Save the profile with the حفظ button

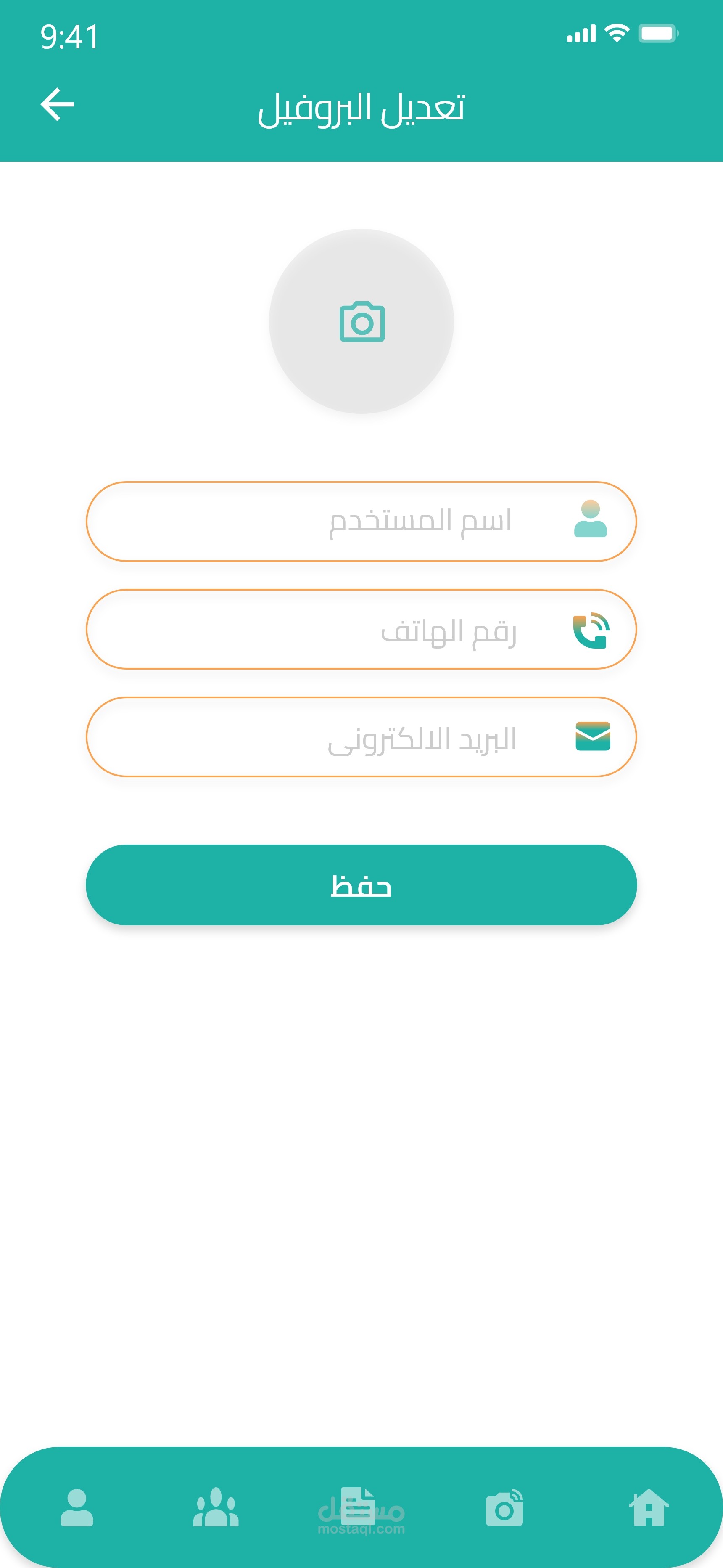(361, 885)
